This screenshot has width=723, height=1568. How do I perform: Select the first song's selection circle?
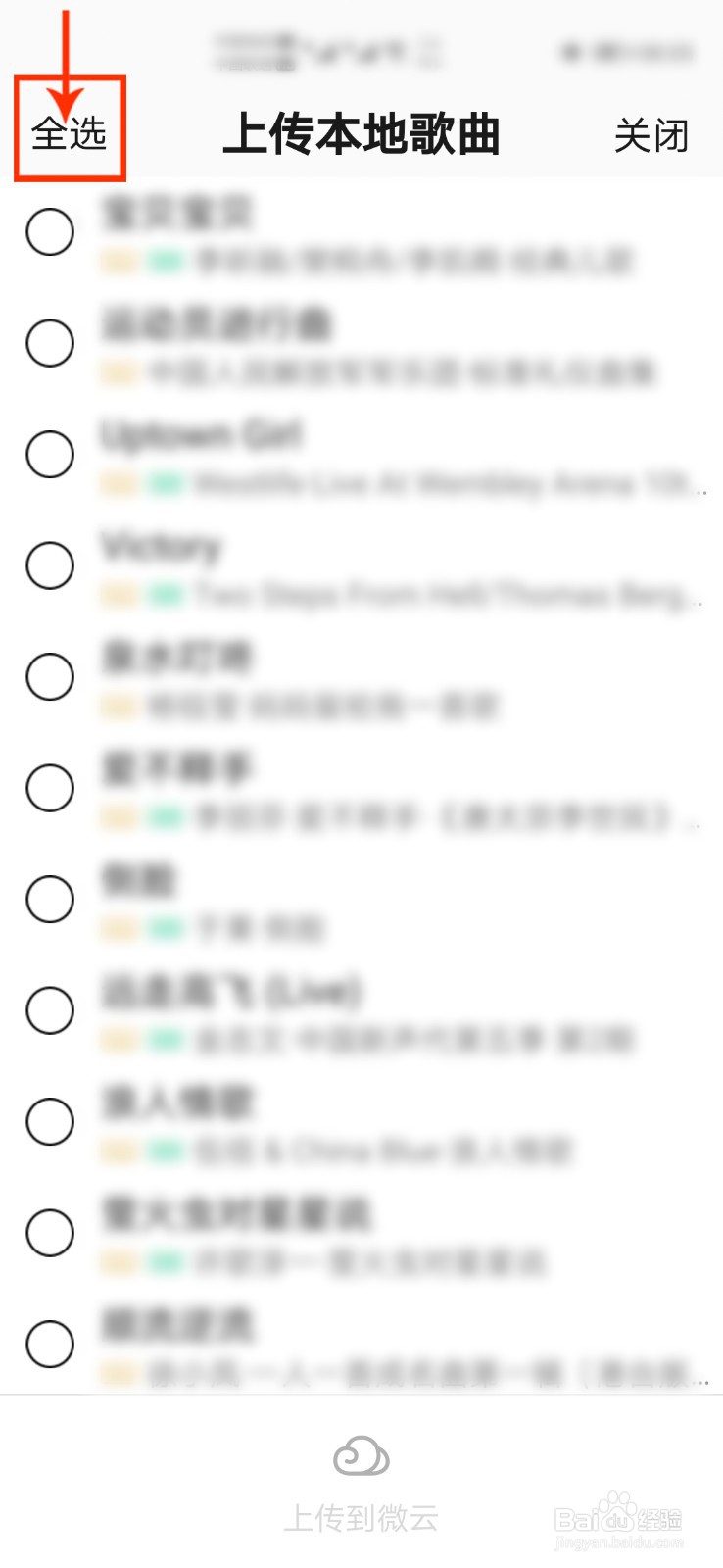[x=50, y=230]
